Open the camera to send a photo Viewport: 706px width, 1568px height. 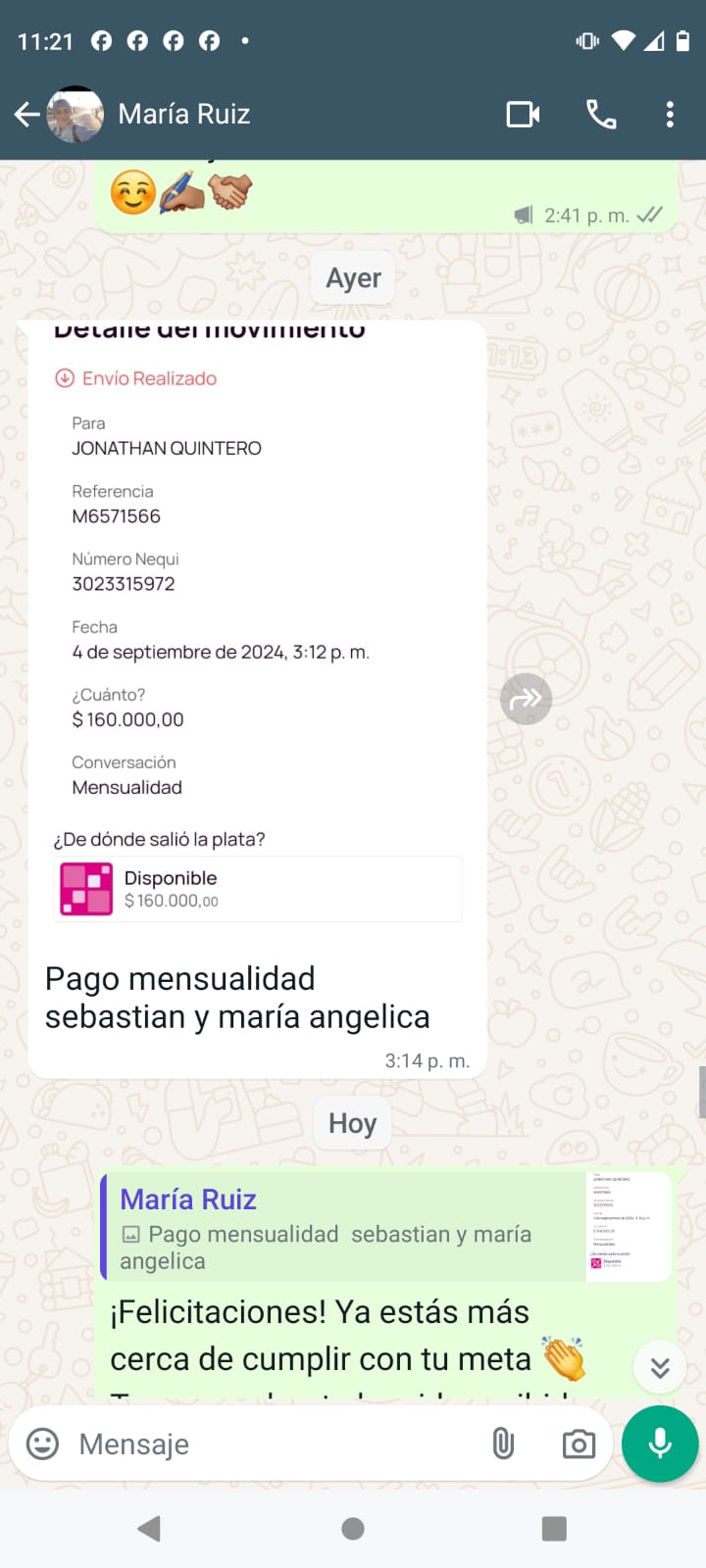(579, 1444)
